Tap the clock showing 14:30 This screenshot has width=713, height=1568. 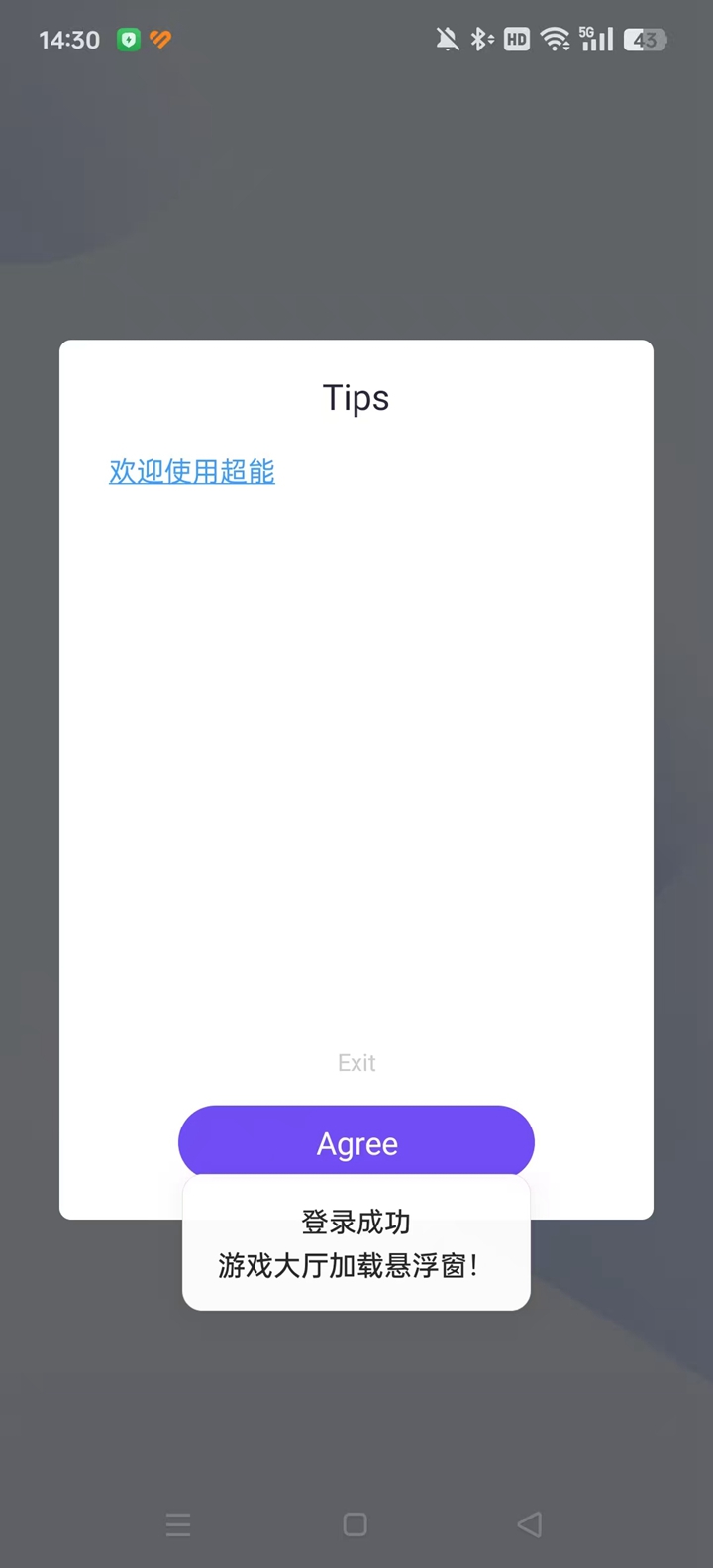(x=67, y=39)
